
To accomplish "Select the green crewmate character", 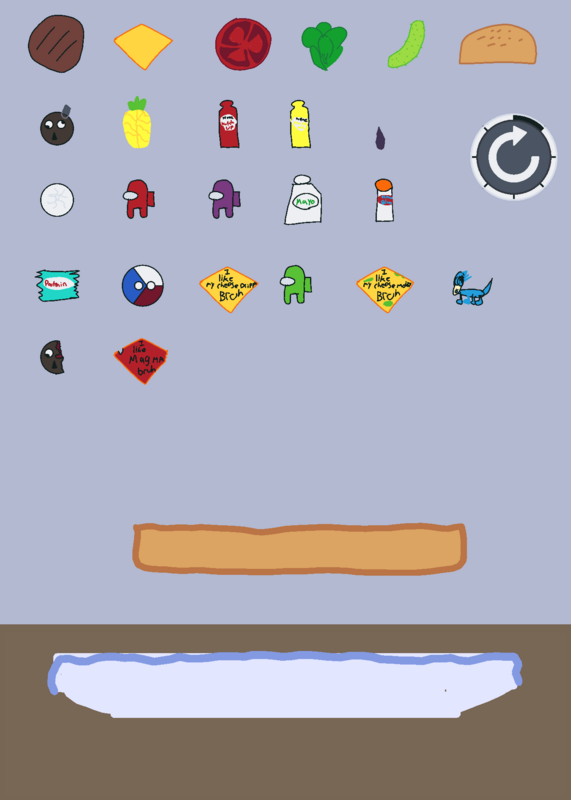I will click(295, 284).
